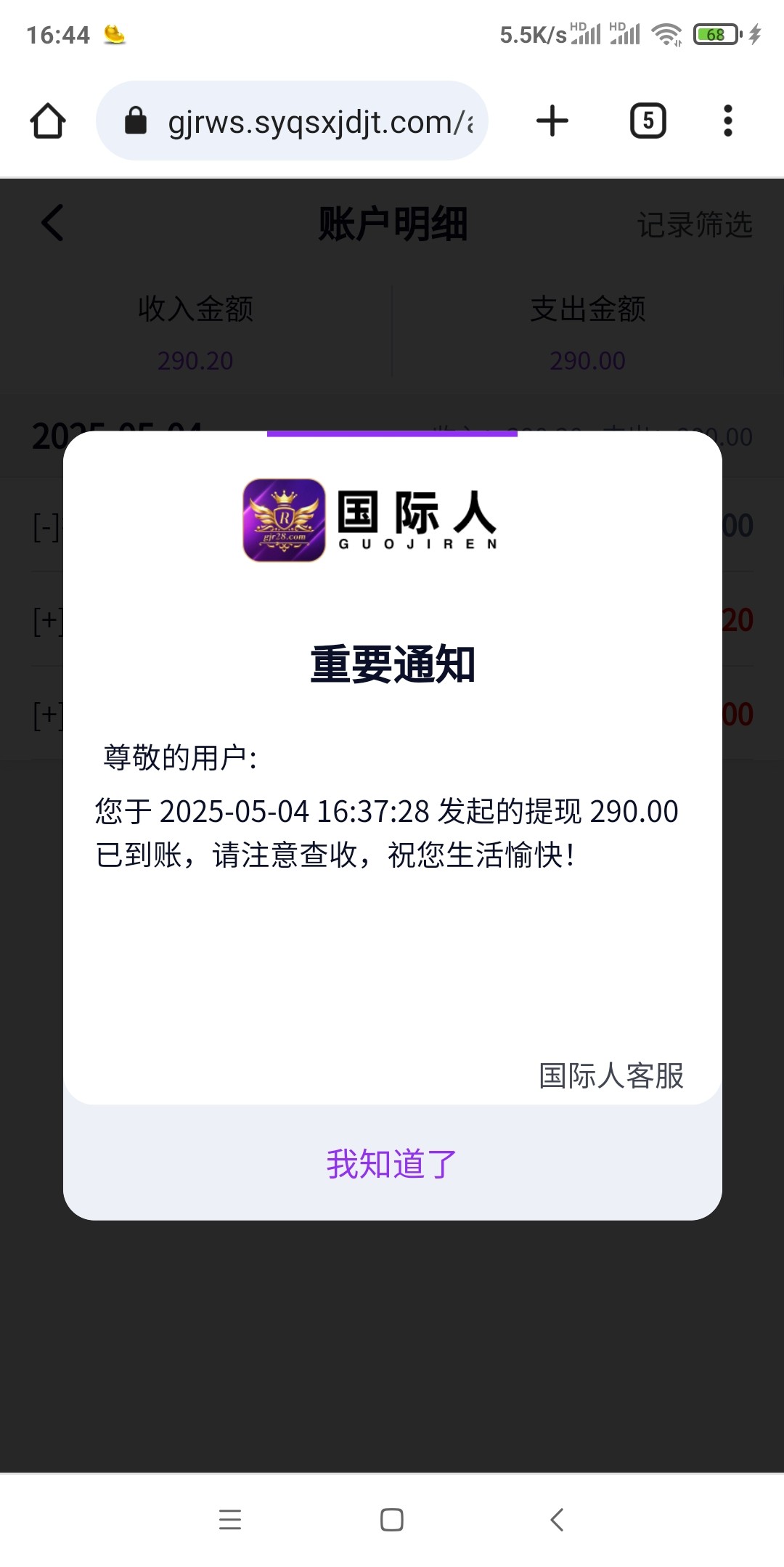Dismiss the notice with 我知道了
This screenshot has height=1567, width=784.
[392, 1163]
